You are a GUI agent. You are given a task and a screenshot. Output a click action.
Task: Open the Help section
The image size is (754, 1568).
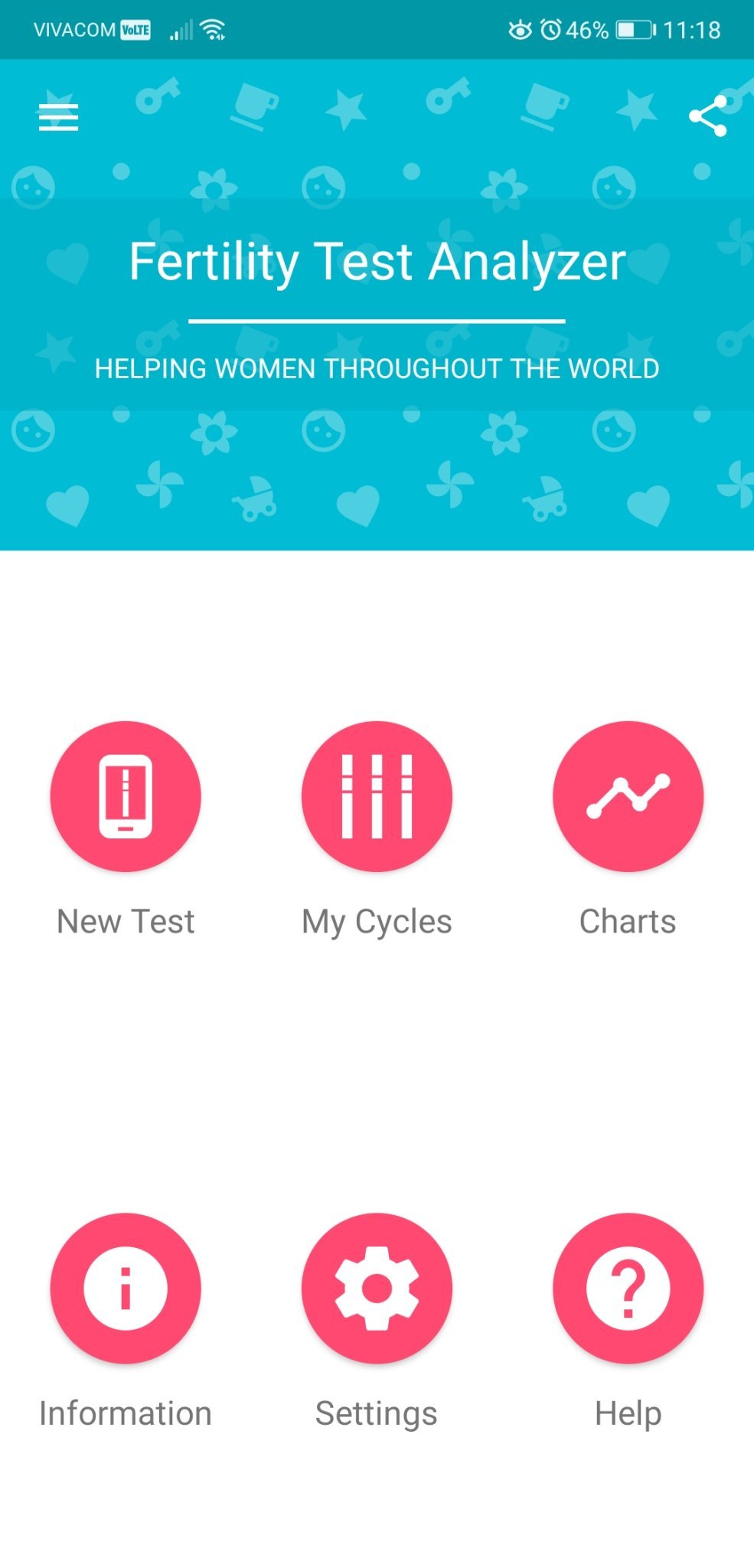click(x=628, y=1288)
